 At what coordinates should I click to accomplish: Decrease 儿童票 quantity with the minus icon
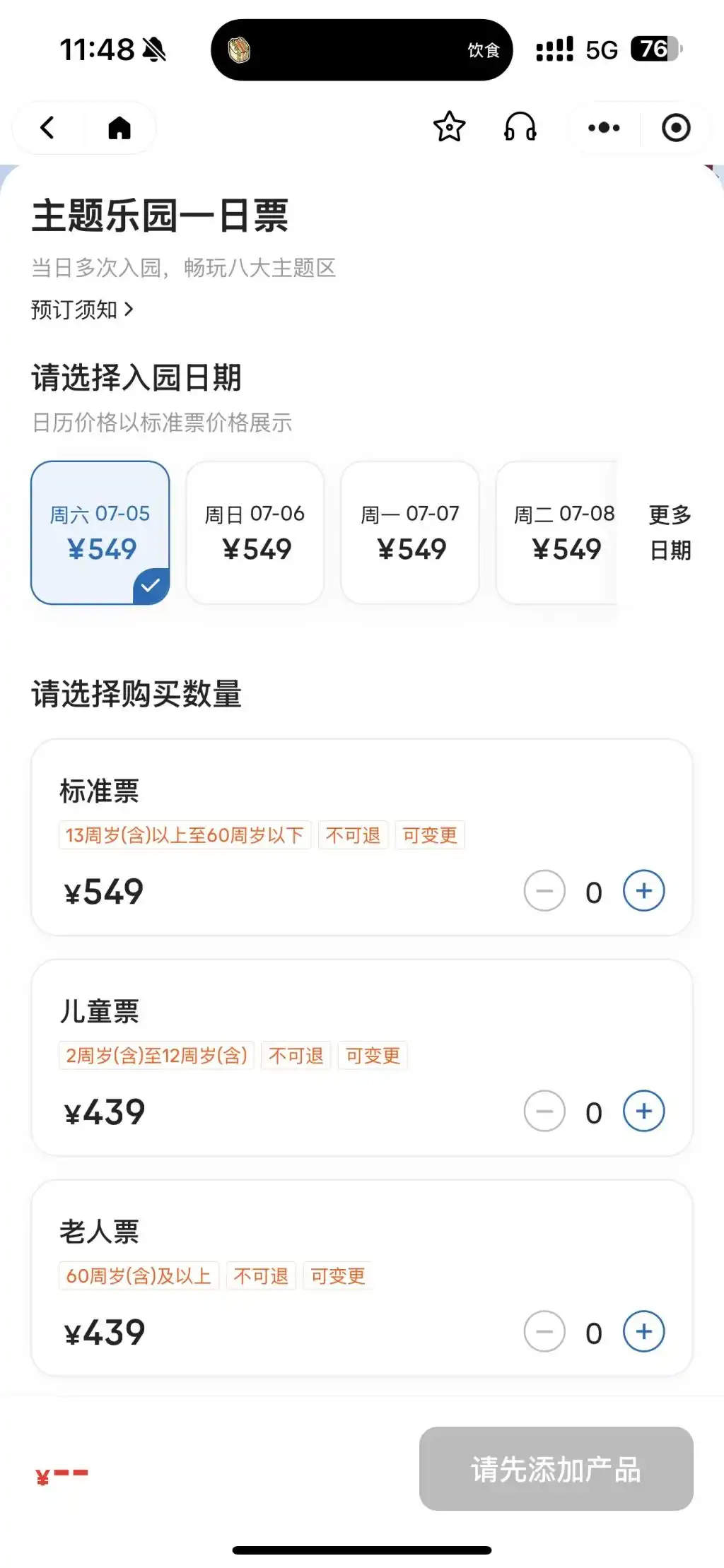click(544, 1111)
